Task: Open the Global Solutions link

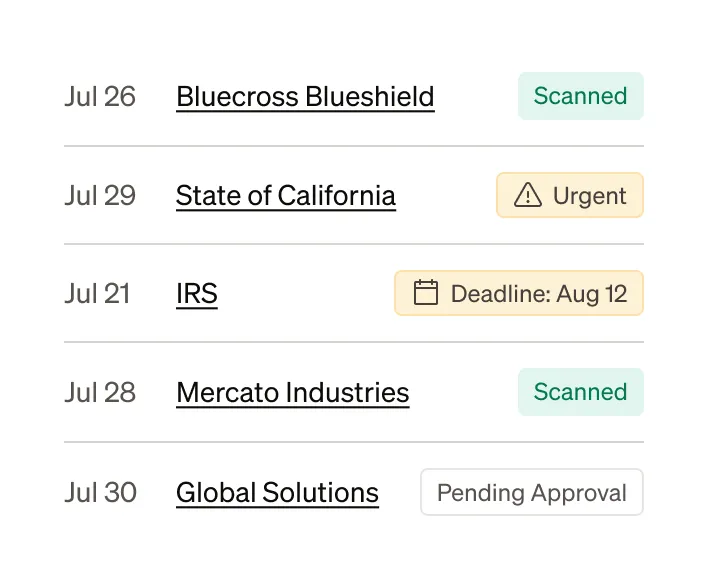Action: [x=277, y=493]
